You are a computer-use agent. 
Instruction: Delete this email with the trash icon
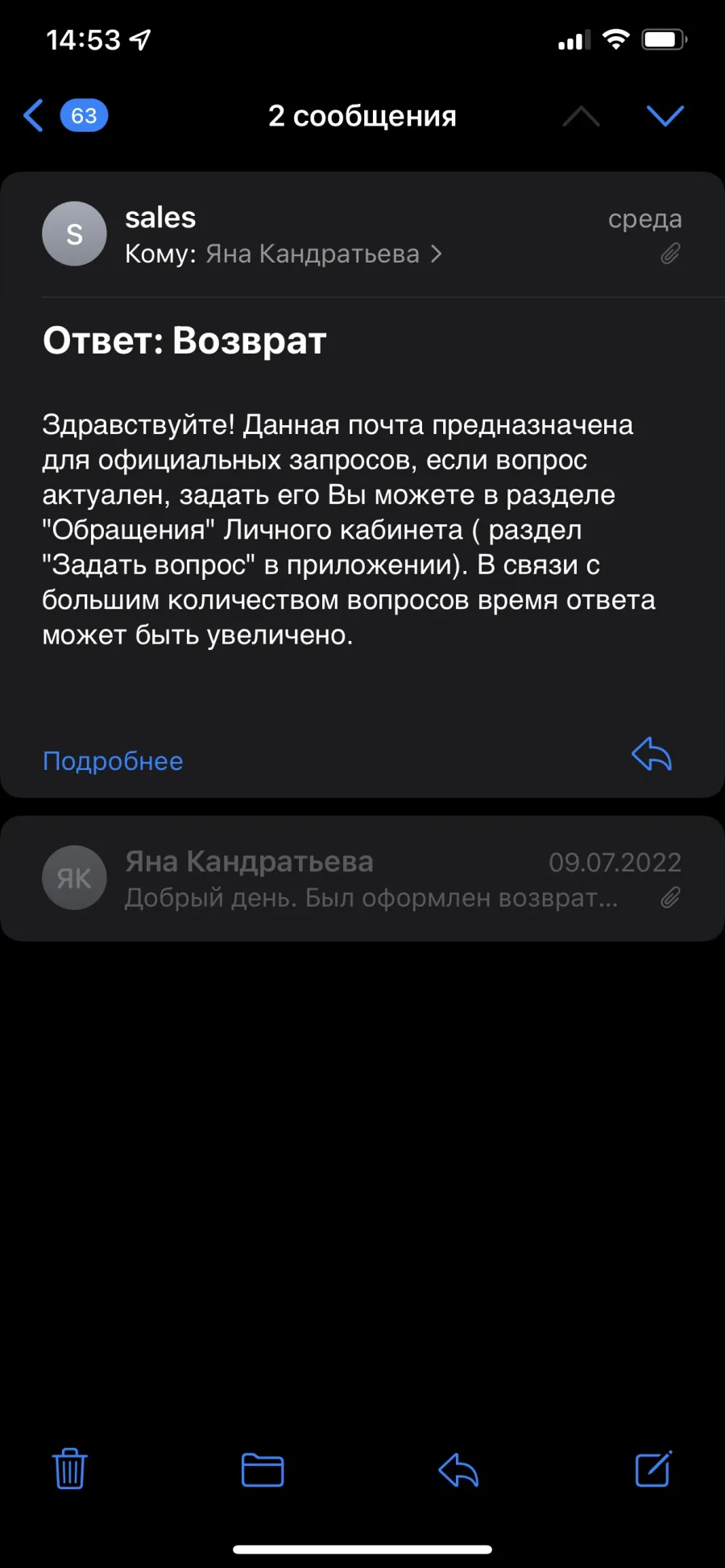(x=70, y=1469)
